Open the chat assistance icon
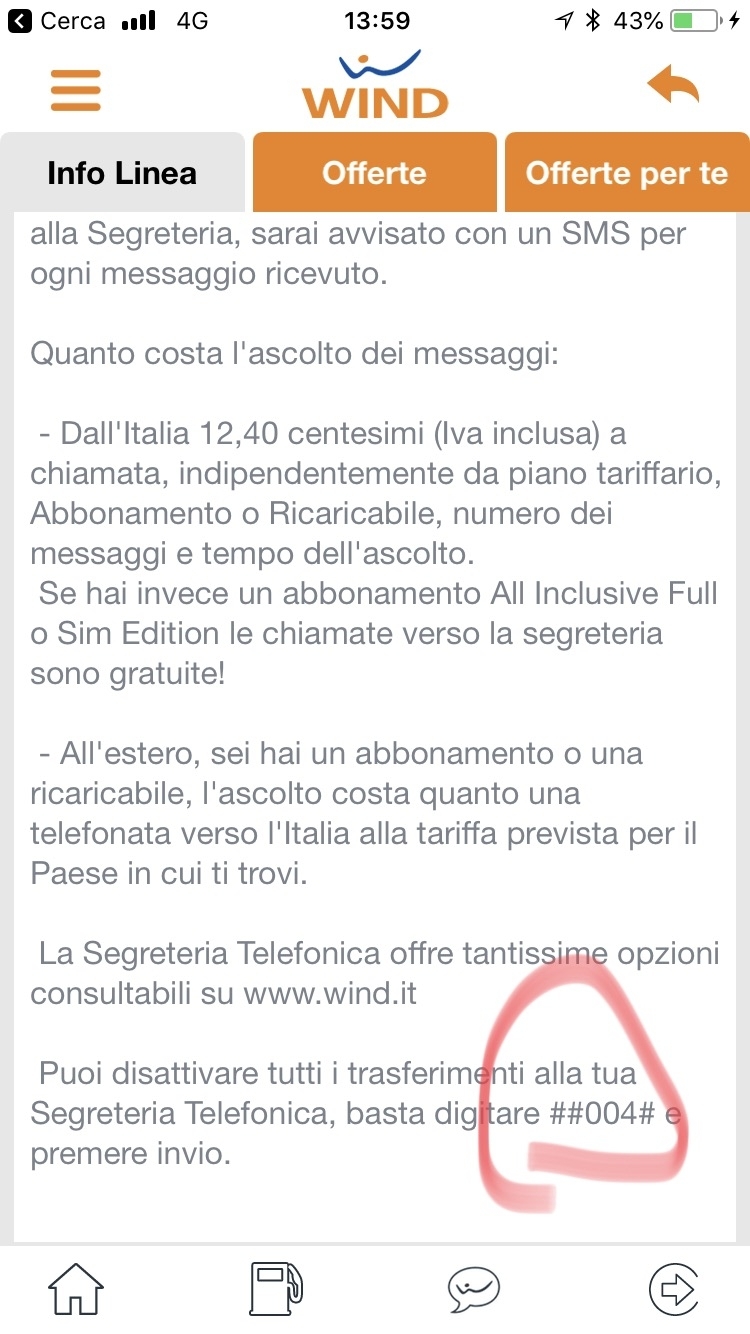 (x=474, y=1288)
